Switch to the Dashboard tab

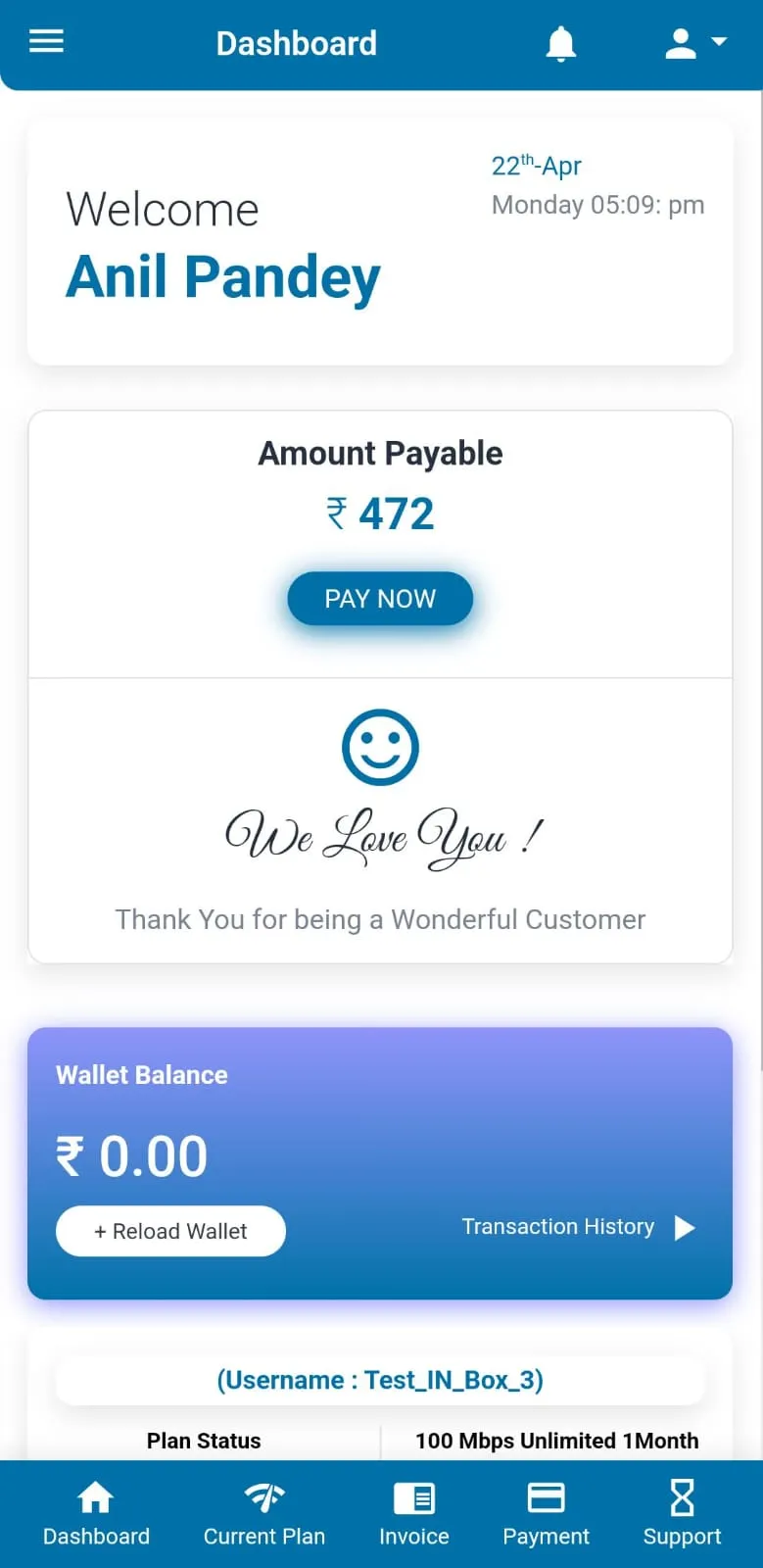(96, 1514)
